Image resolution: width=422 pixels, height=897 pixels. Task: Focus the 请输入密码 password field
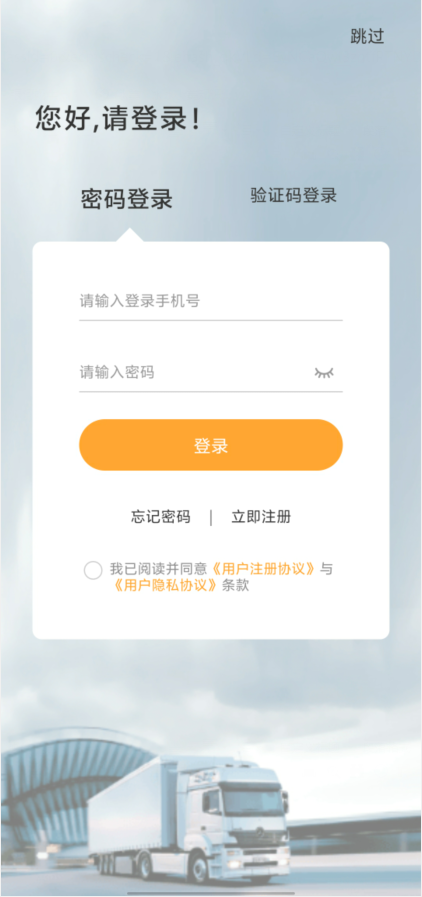pyautogui.click(x=194, y=373)
